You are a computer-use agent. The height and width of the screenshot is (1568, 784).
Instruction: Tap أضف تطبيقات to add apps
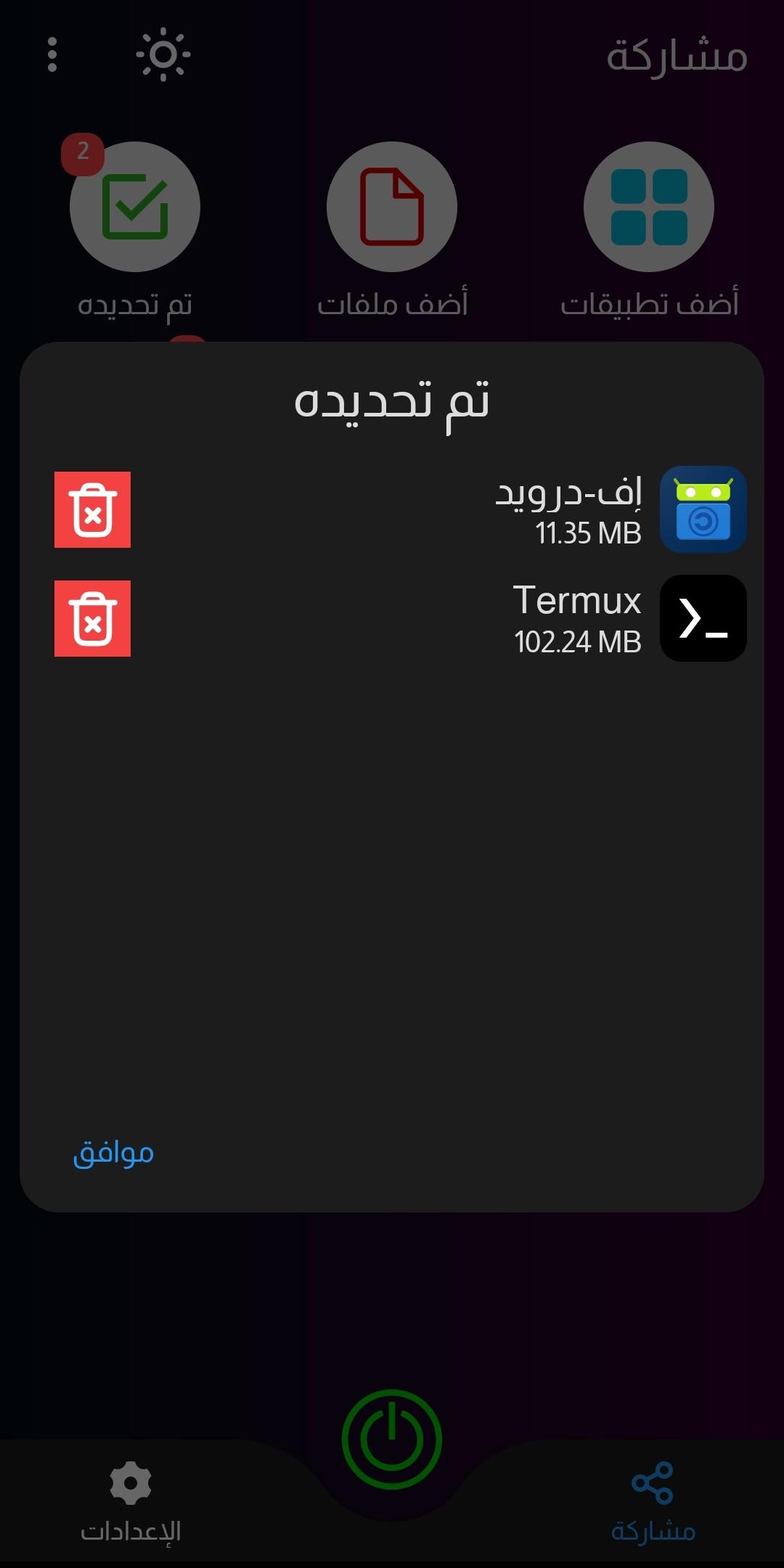(649, 207)
